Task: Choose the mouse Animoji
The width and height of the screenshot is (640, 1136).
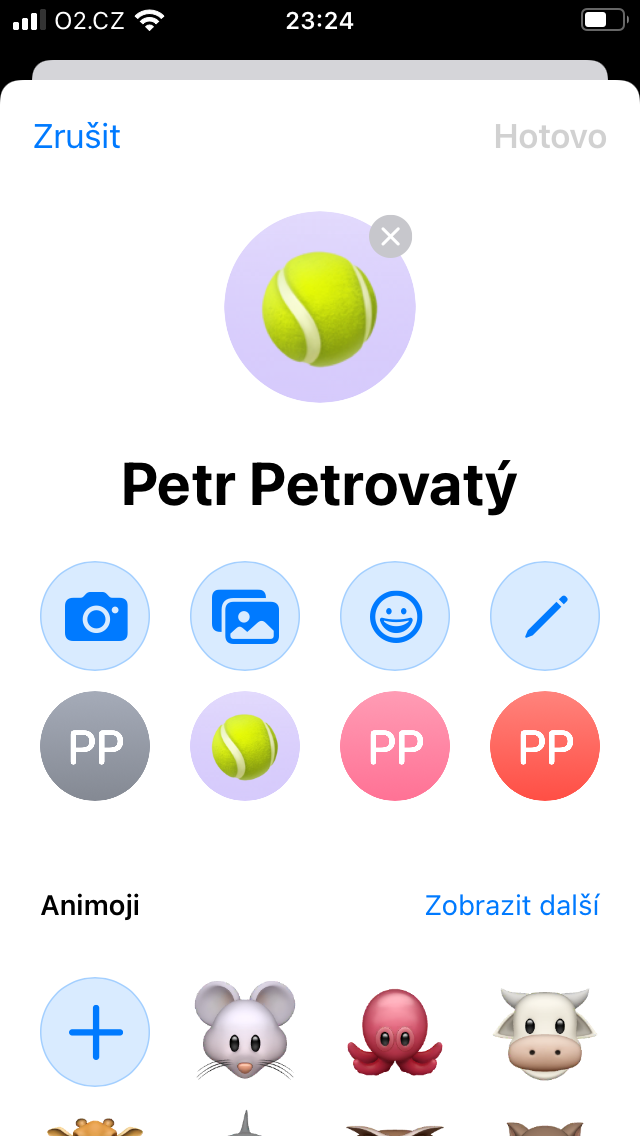Action: pyautogui.click(x=245, y=1031)
